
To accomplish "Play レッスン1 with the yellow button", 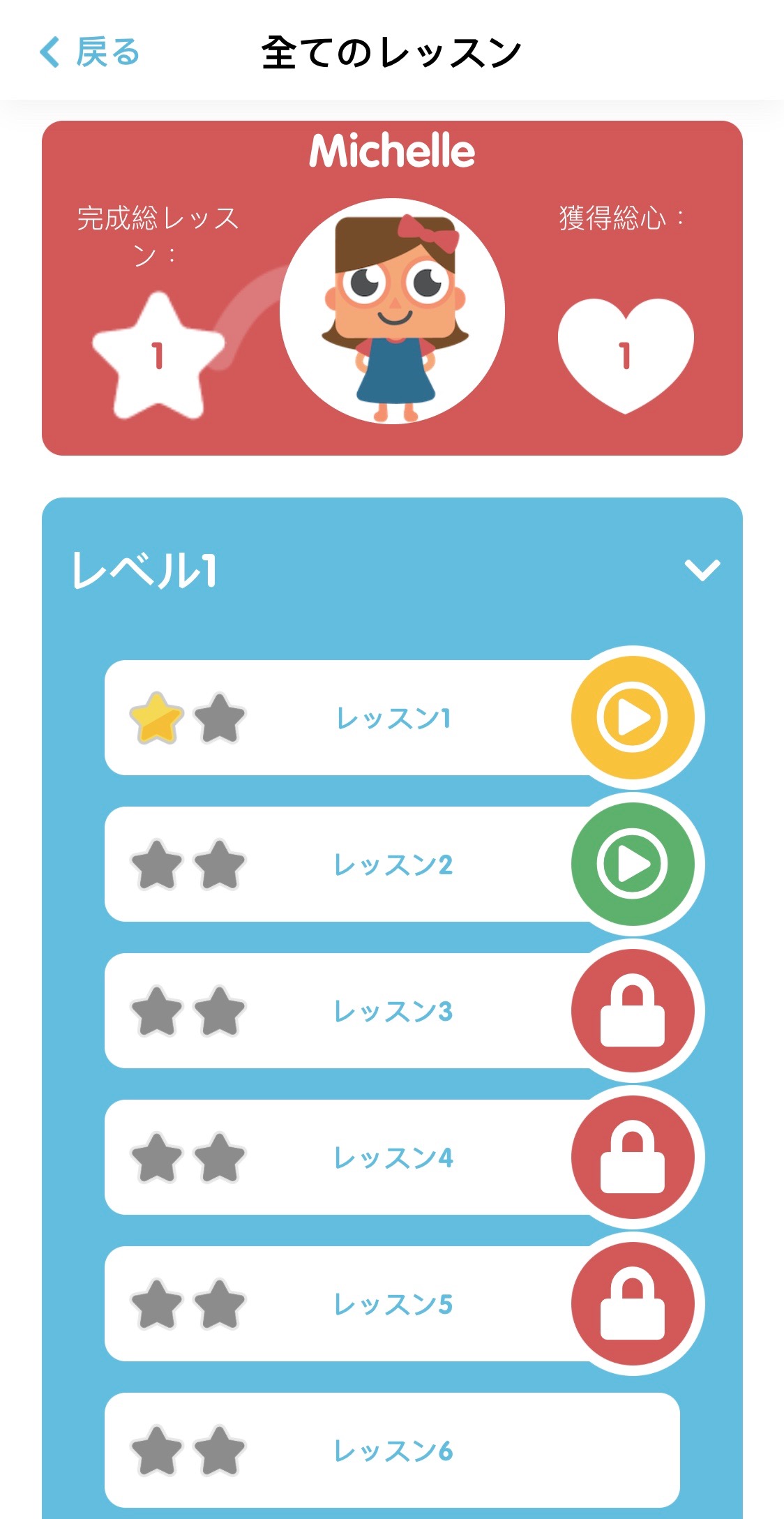I will [633, 718].
